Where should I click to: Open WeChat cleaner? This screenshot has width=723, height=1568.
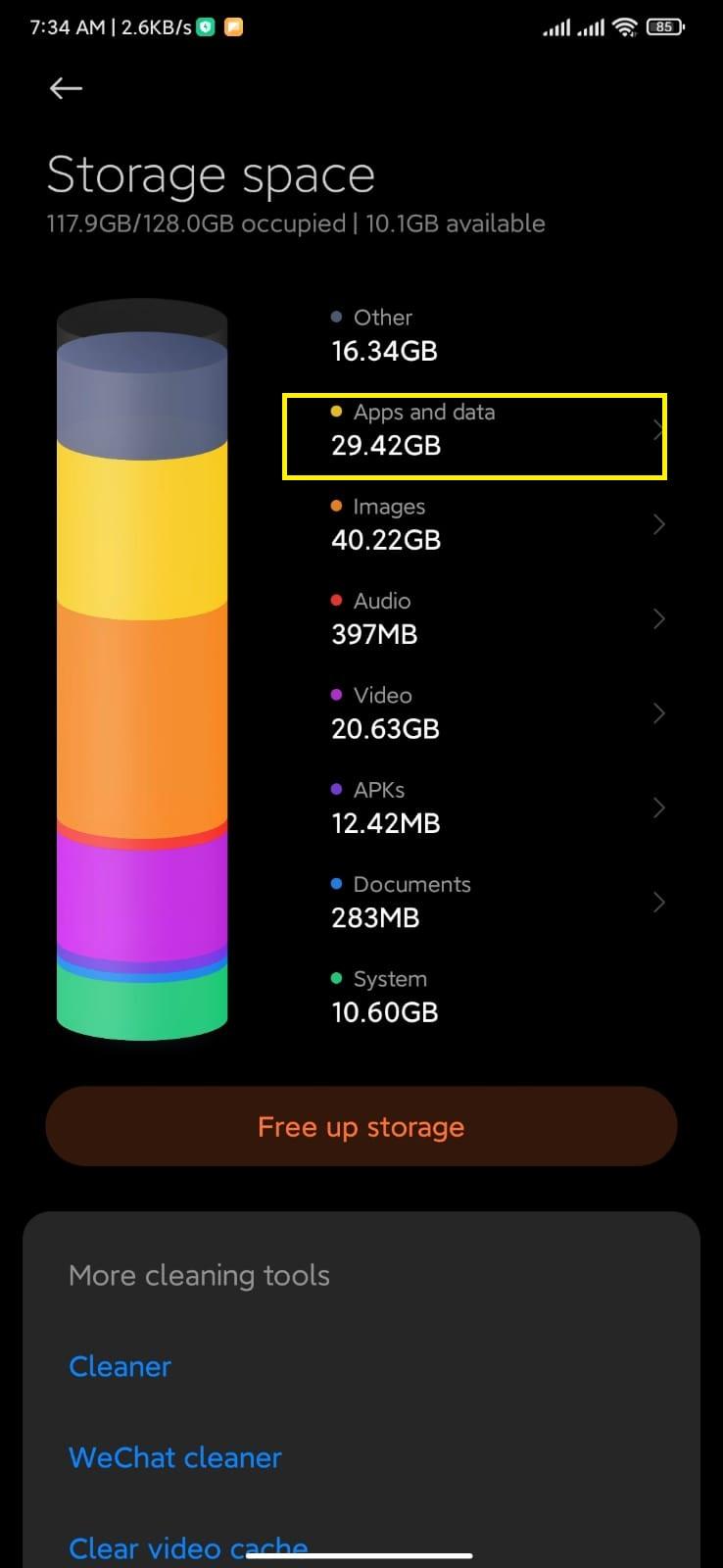[174, 1457]
